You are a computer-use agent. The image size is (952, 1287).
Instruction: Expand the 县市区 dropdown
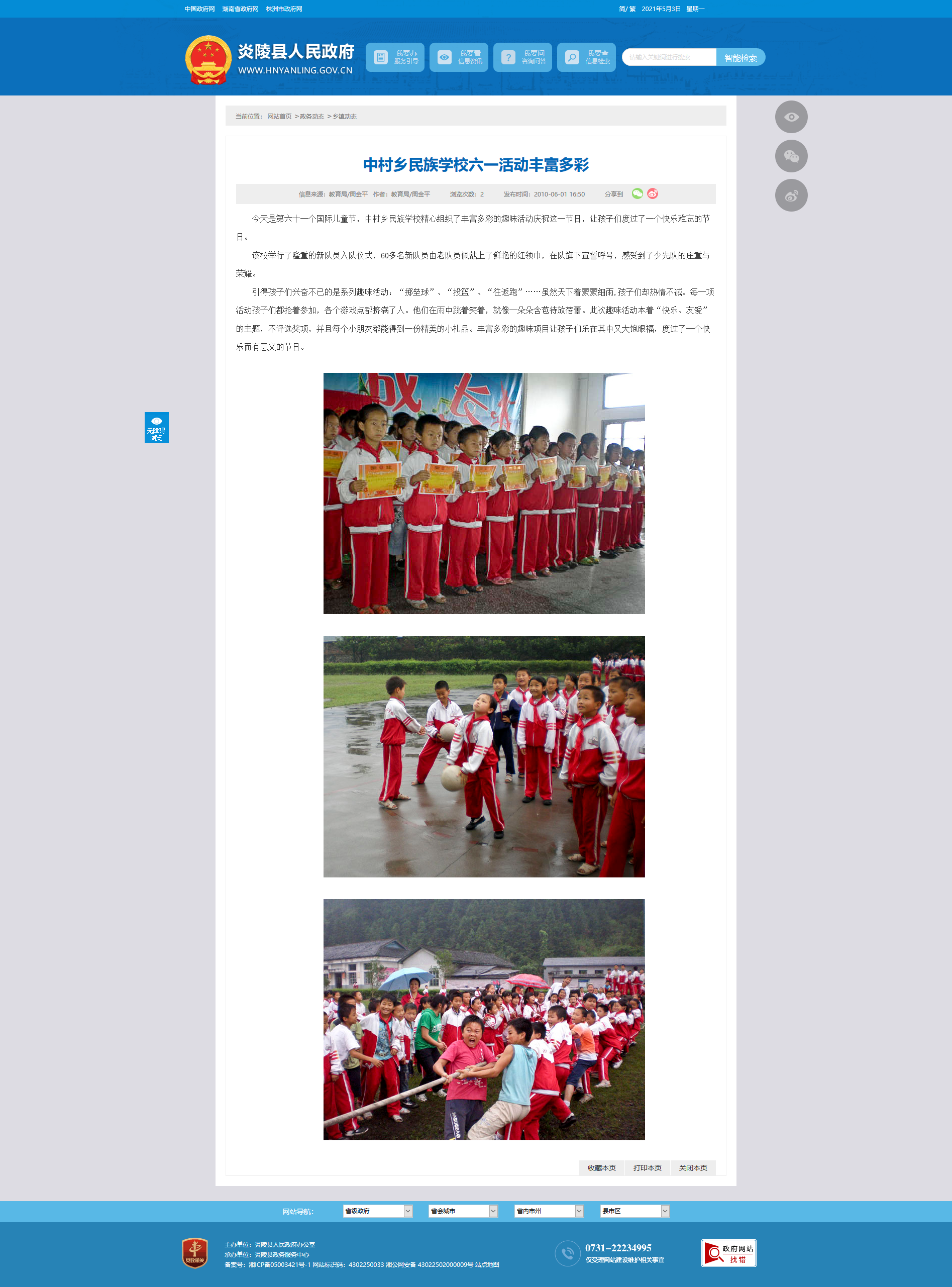[x=634, y=1211]
